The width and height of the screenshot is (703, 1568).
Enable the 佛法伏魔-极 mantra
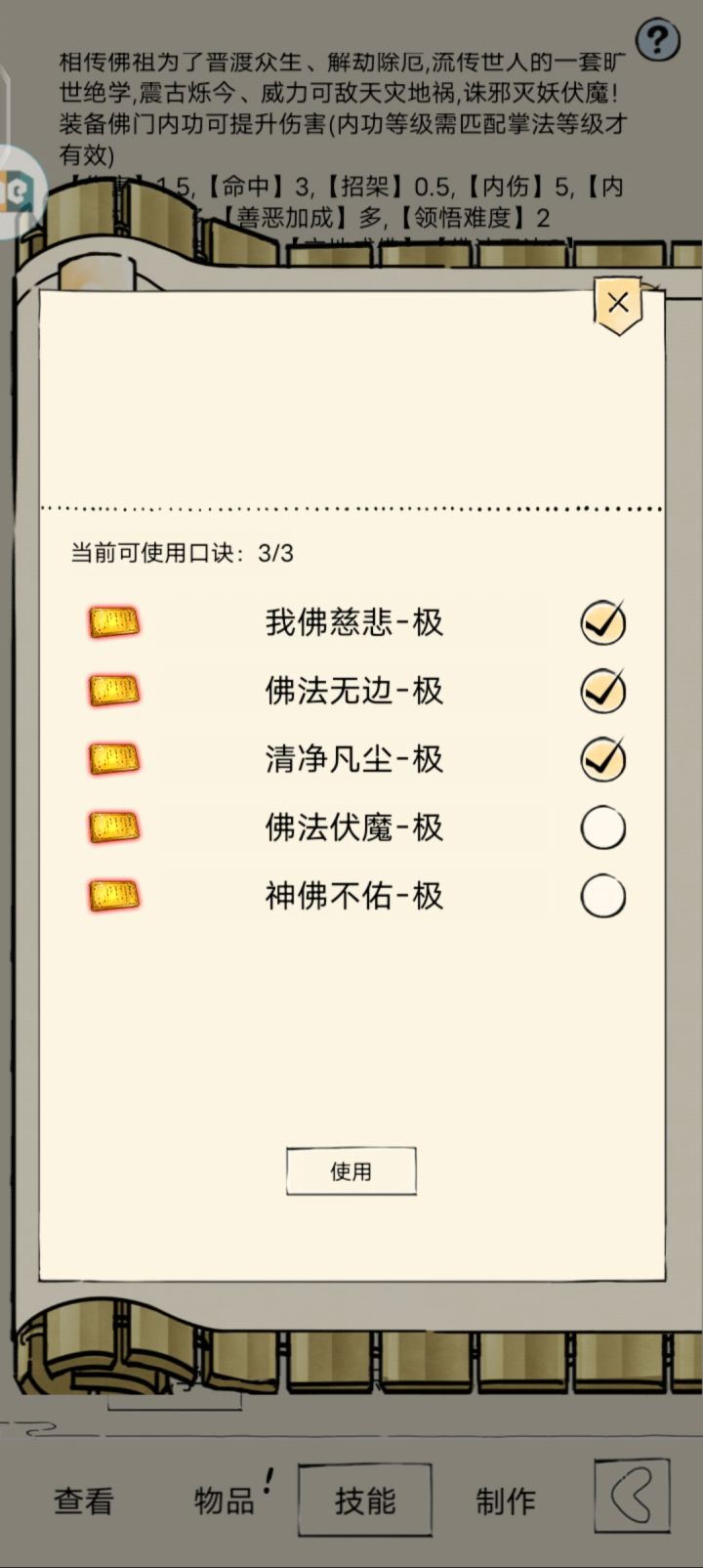pyautogui.click(x=602, y=827)
